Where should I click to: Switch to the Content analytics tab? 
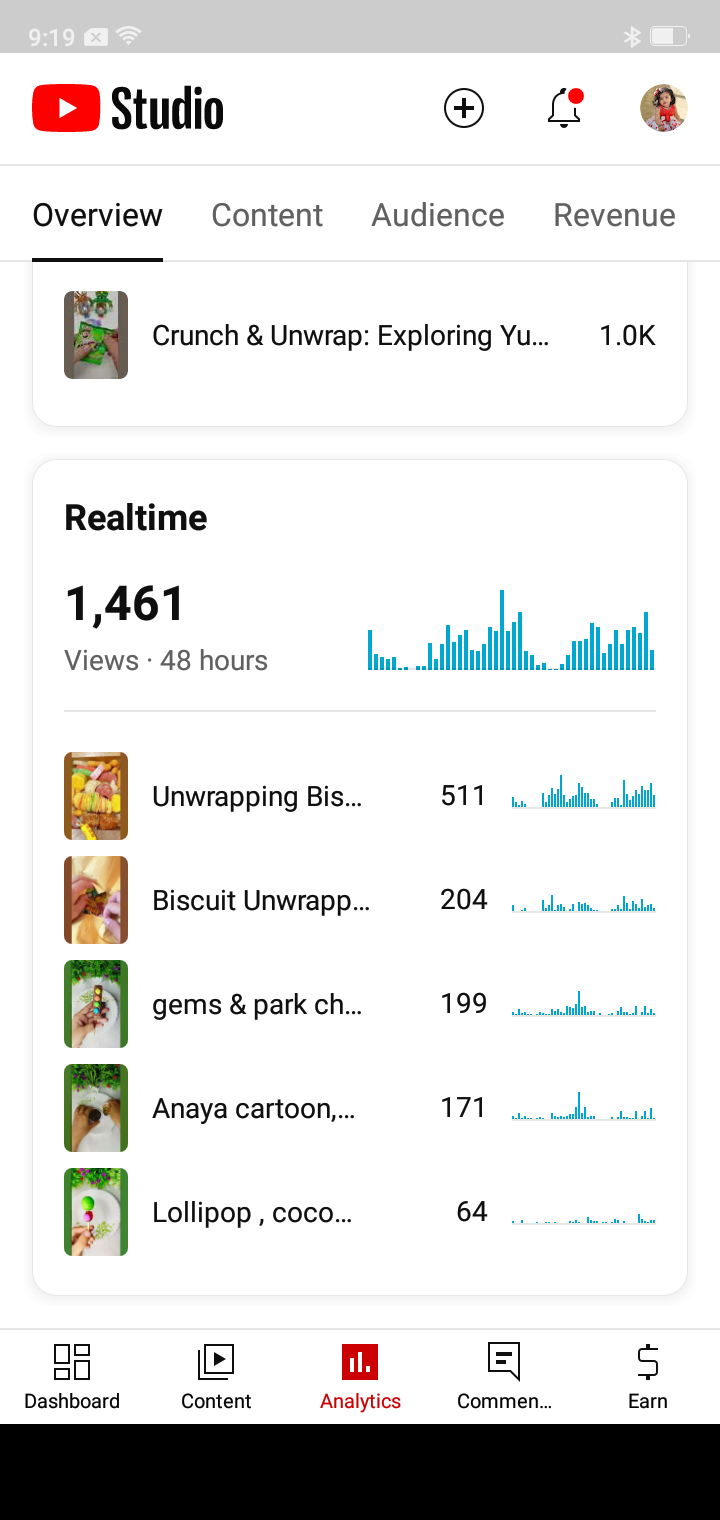pos(267,215)
